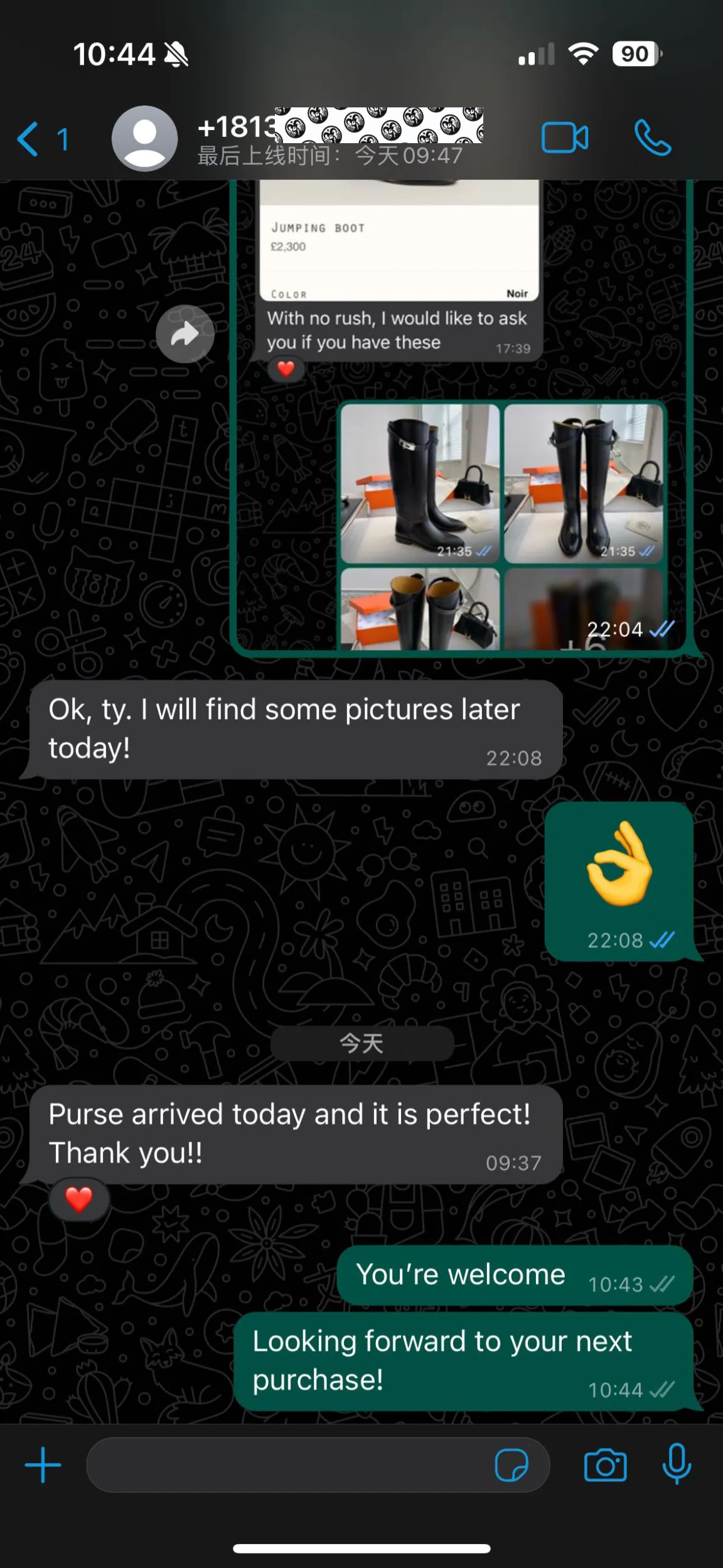This screenshot has height=1568, width=723.
Task: Open the camera to take a photo
Action: pyautogui.click(x=605, y=1464)
